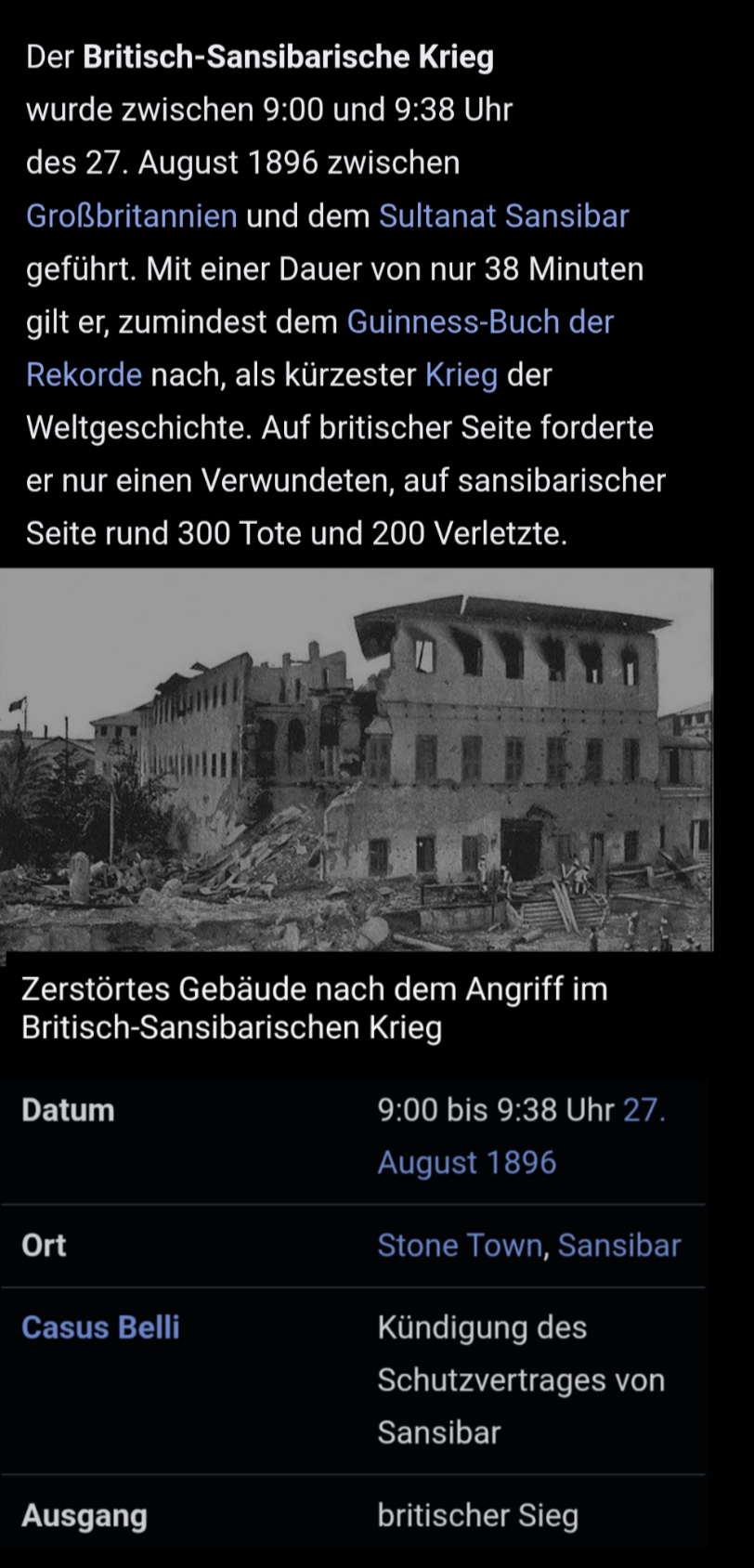Tap the Sansibar link in the Ort row
Screen dimensions: 754x1568
[x=619, y=1245]
